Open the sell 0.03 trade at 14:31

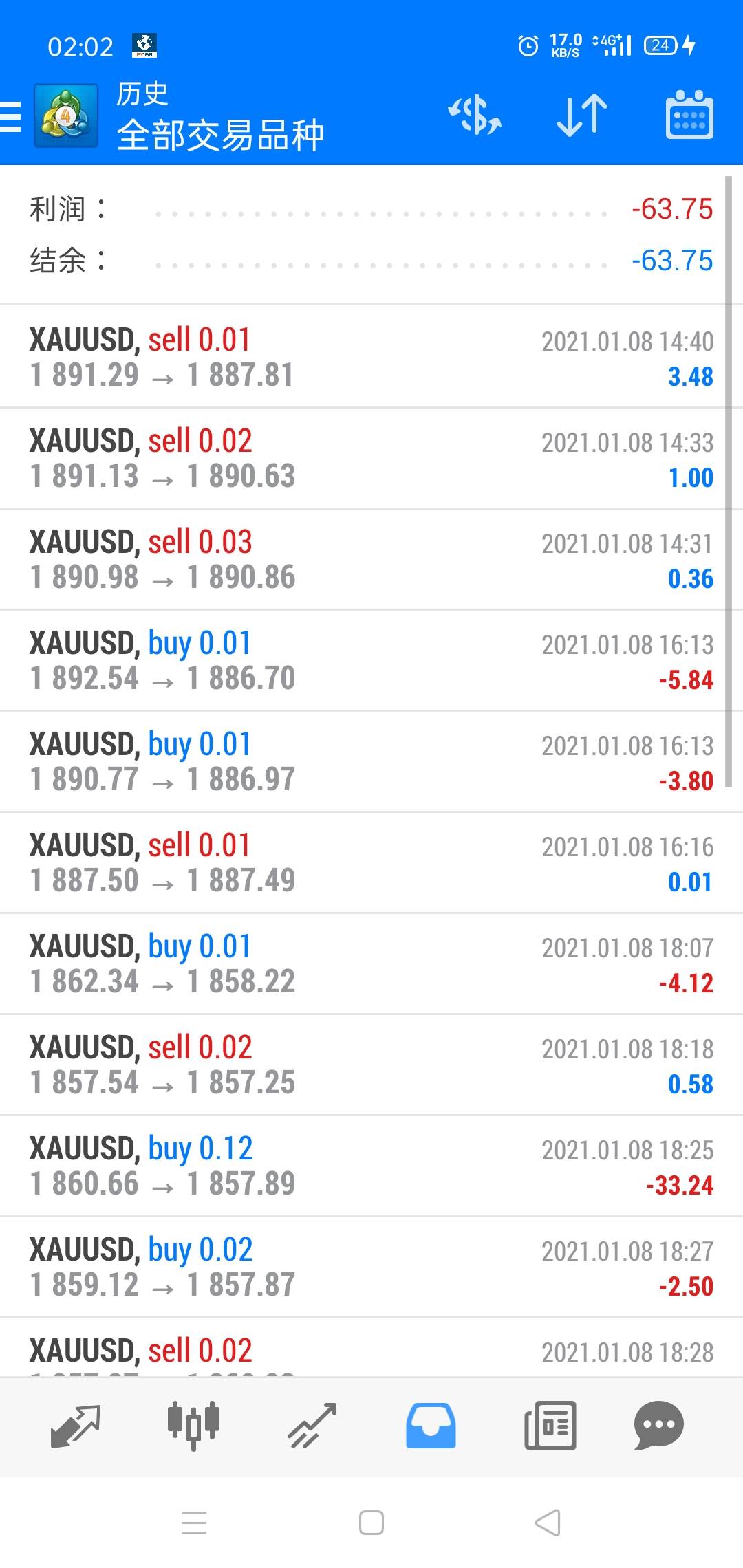click(371, 560)
